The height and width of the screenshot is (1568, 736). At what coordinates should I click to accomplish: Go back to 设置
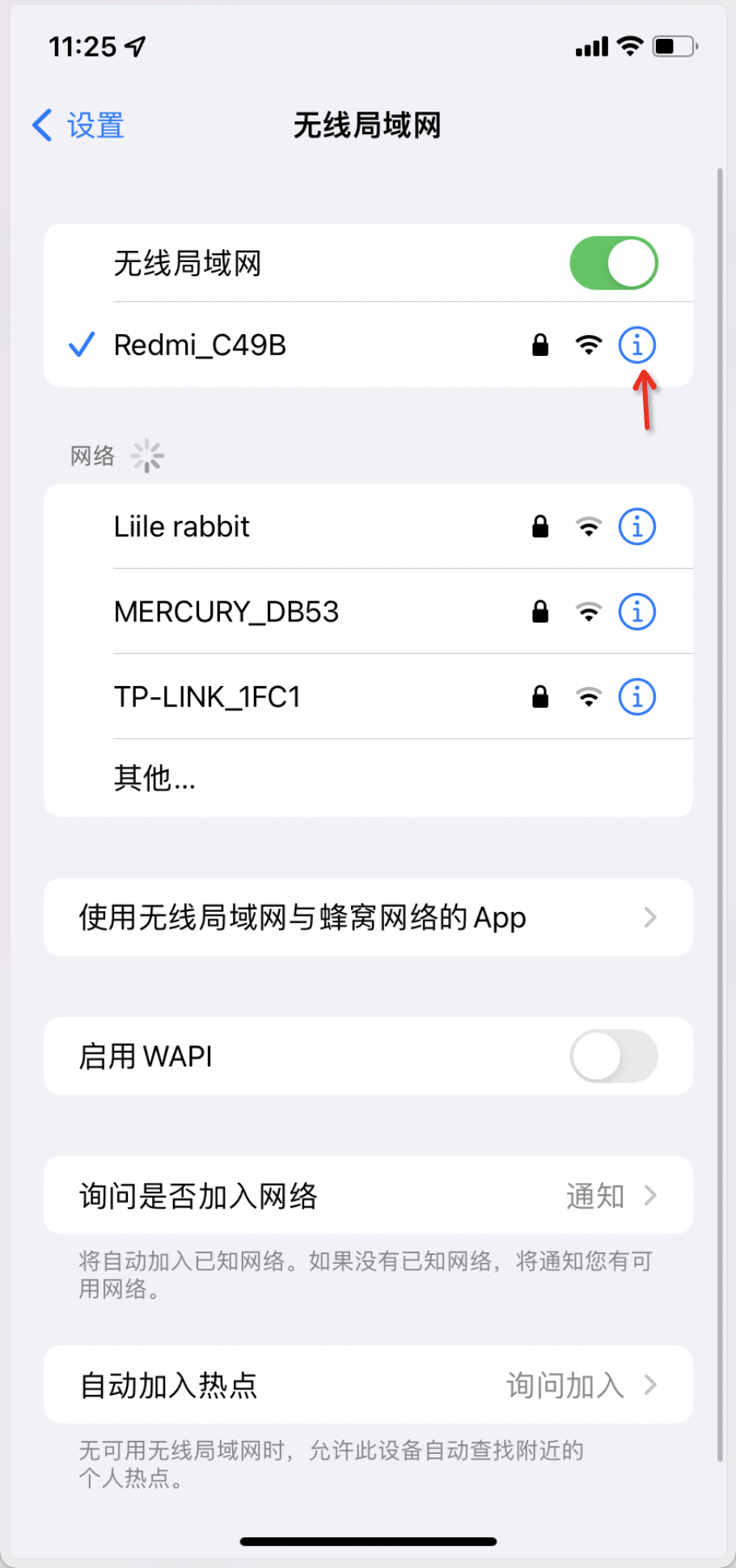pos(79,125)
